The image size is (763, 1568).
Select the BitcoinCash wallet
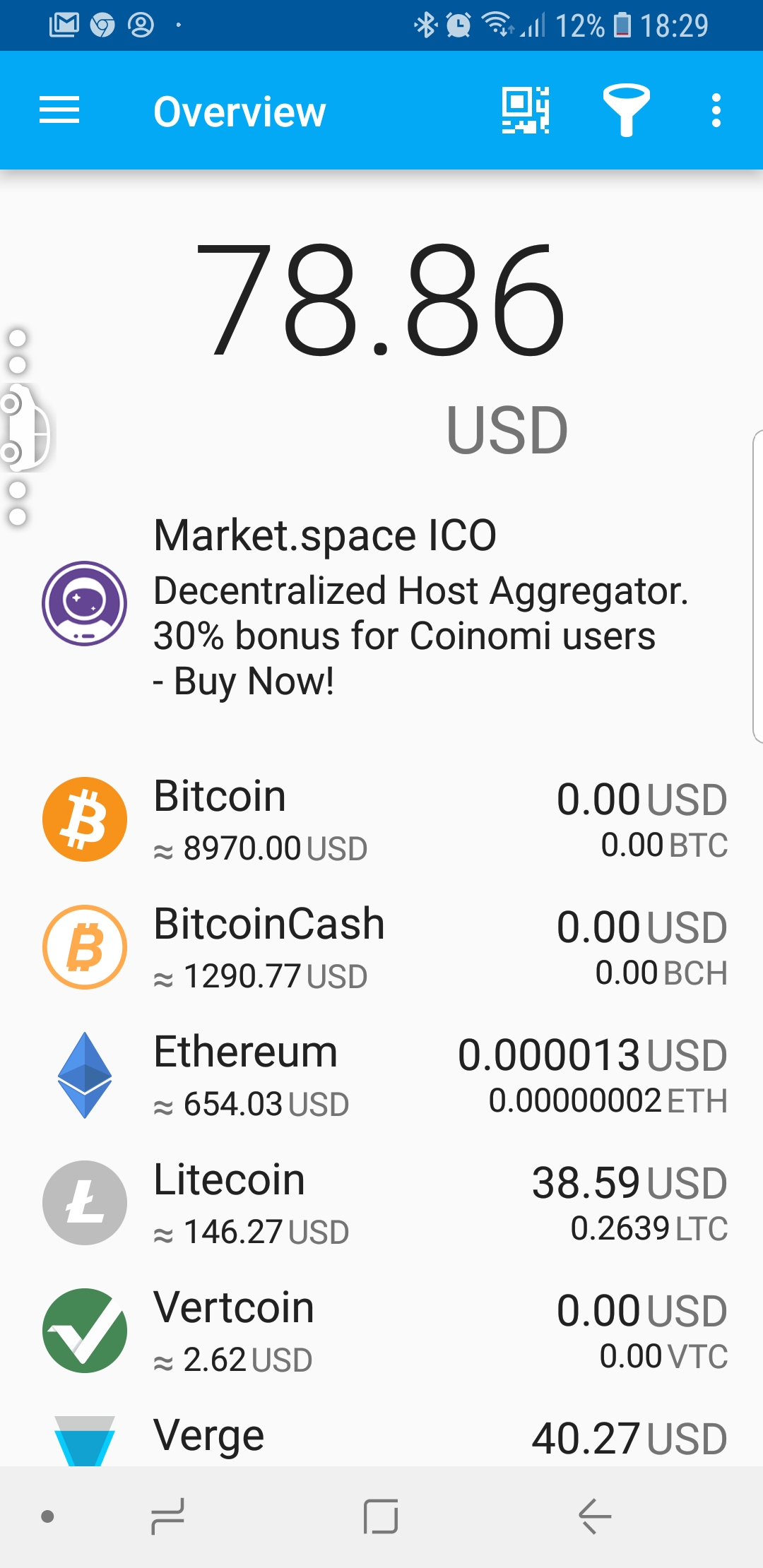(x=381, y=947)
